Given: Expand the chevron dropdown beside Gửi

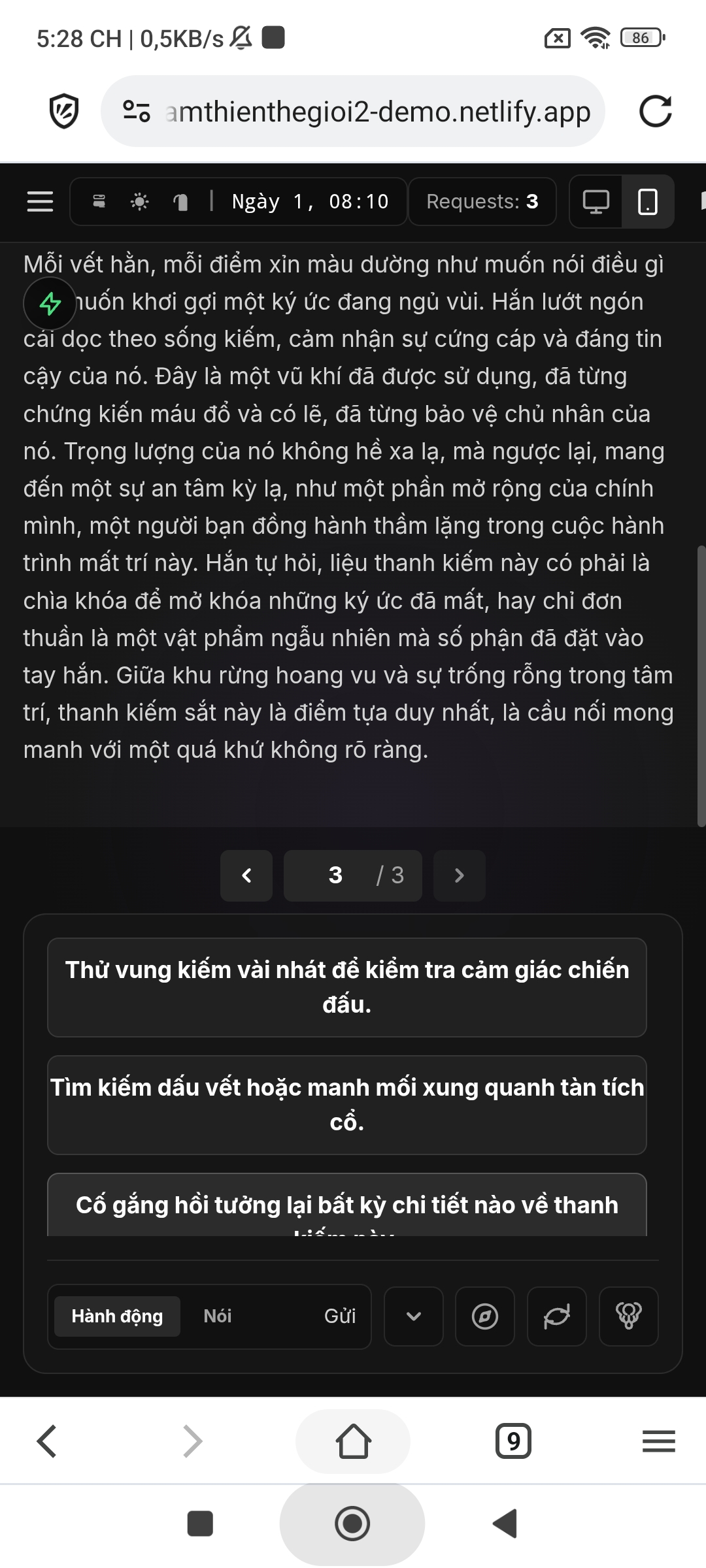Looking at the screenshot, I should click(414, 1316).
